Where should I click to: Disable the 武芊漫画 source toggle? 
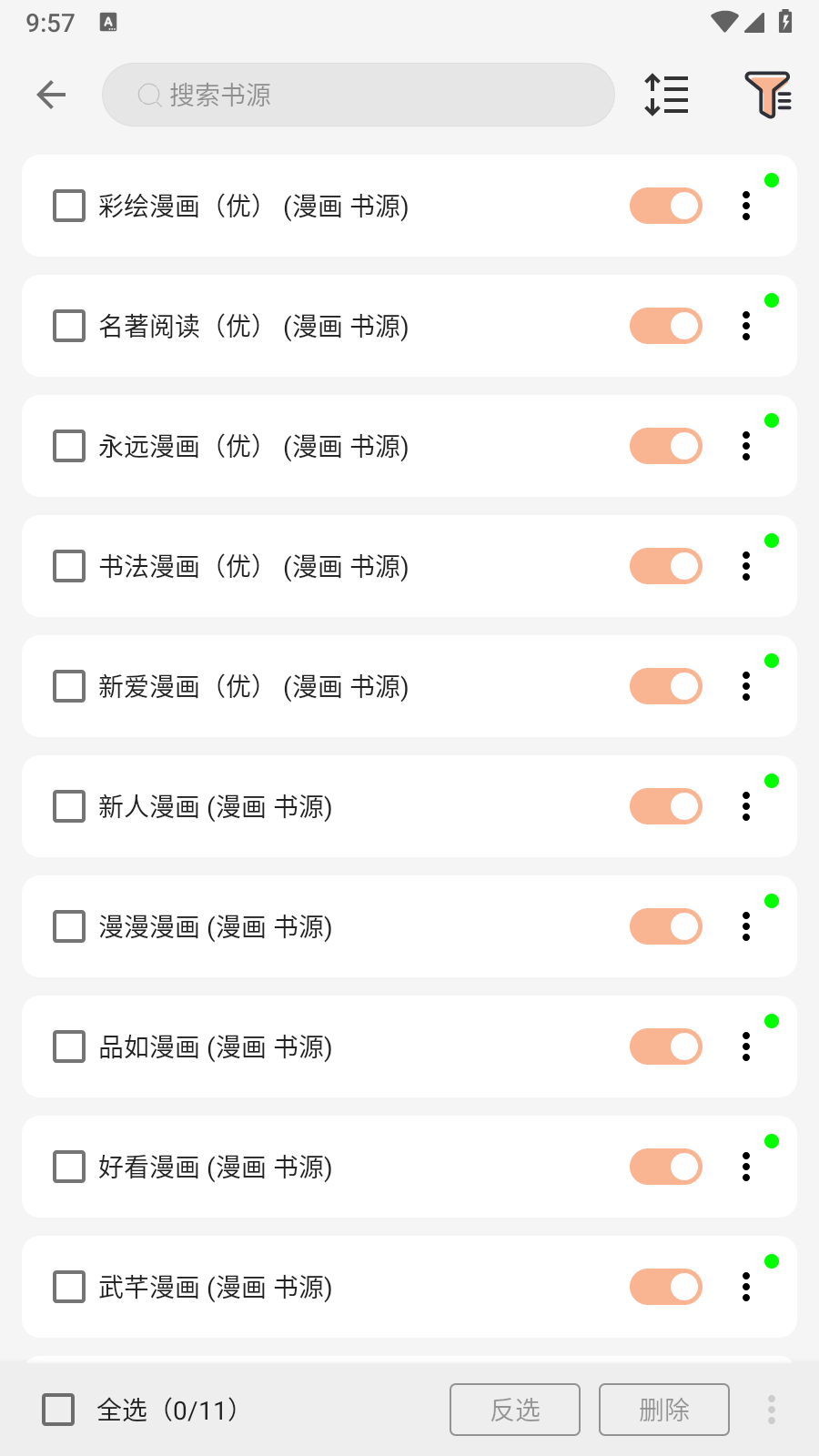click(x=665, y=1287)
